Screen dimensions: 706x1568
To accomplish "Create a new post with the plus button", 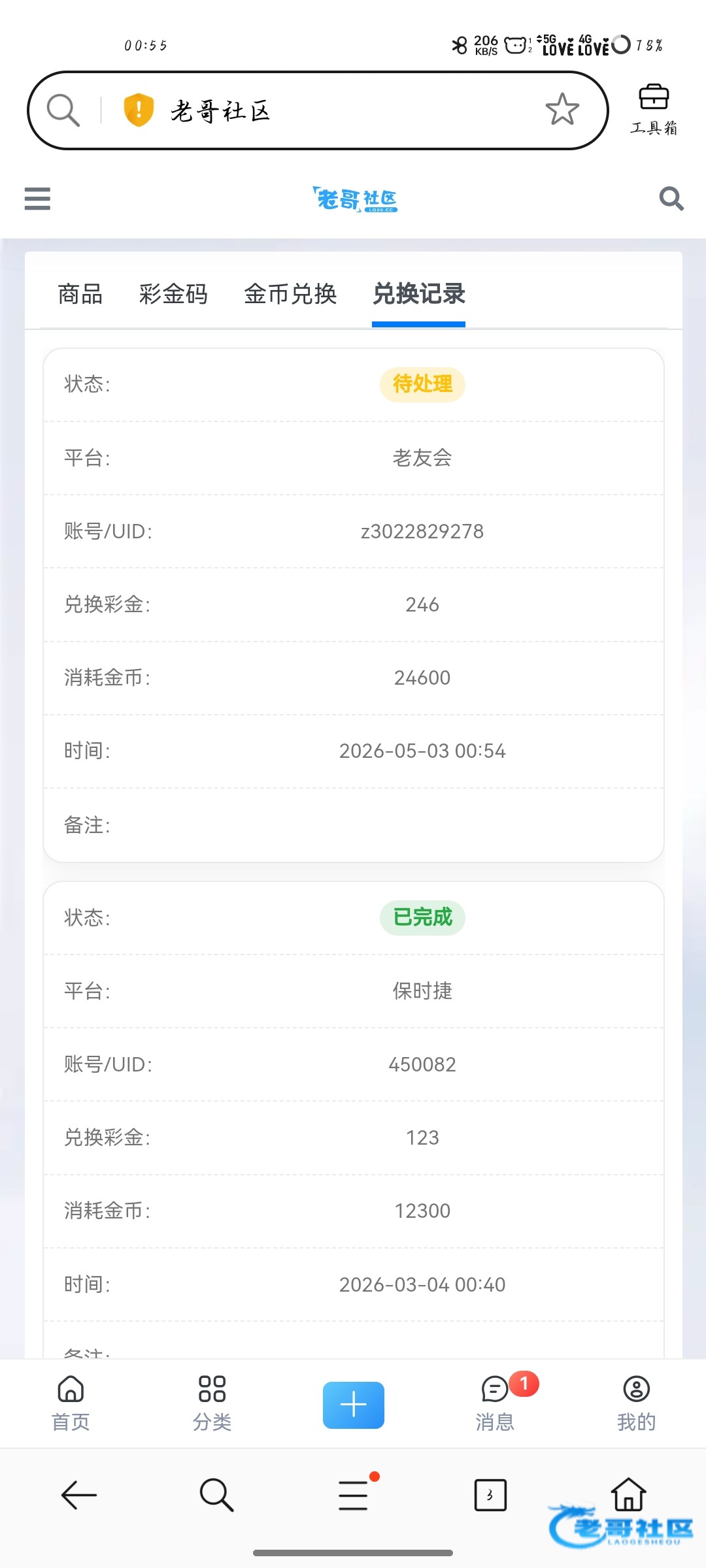I will click(x=354, y=1405).
